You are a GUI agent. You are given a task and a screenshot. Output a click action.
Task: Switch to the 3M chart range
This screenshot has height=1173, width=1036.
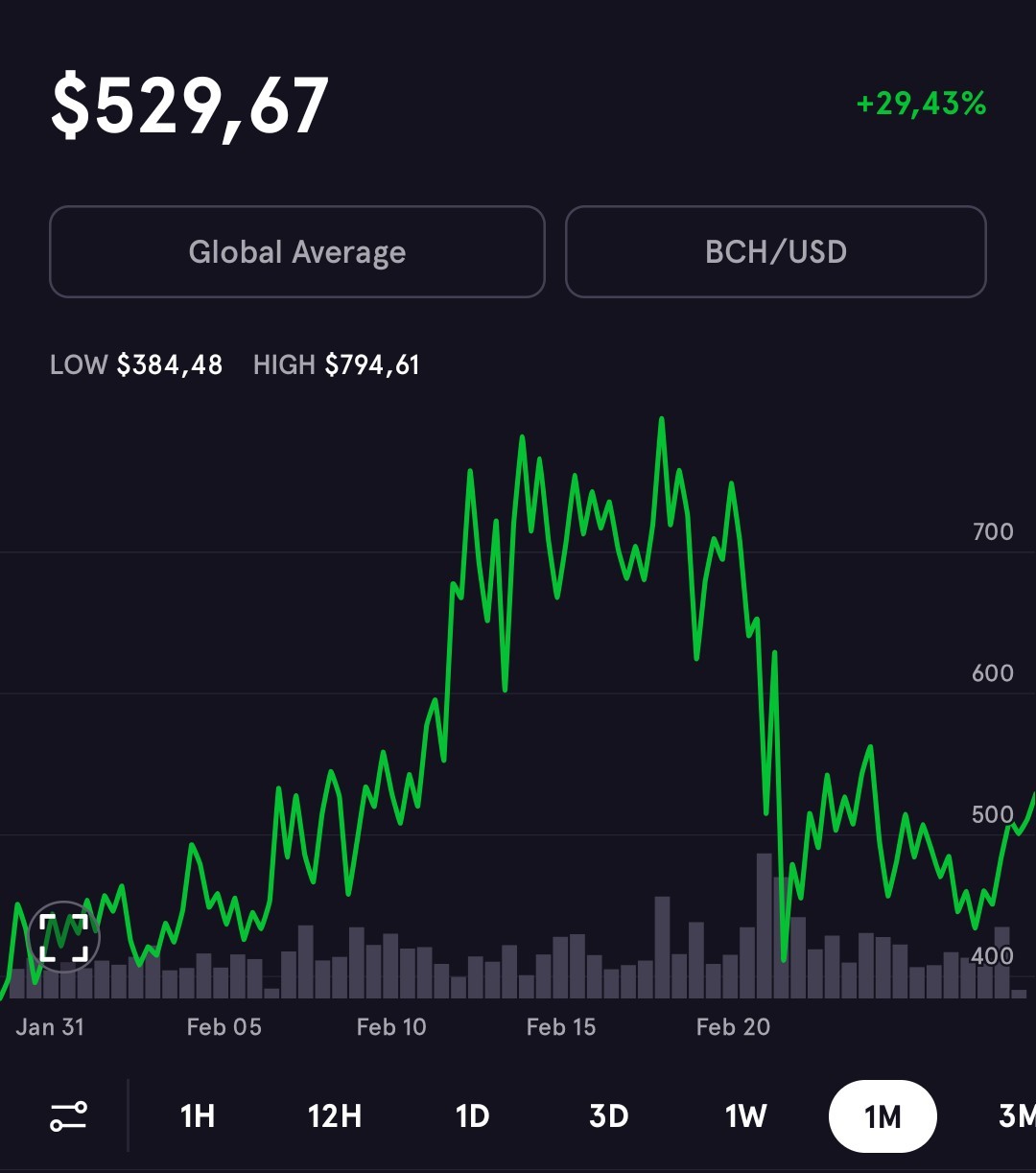point(1015,1116)
